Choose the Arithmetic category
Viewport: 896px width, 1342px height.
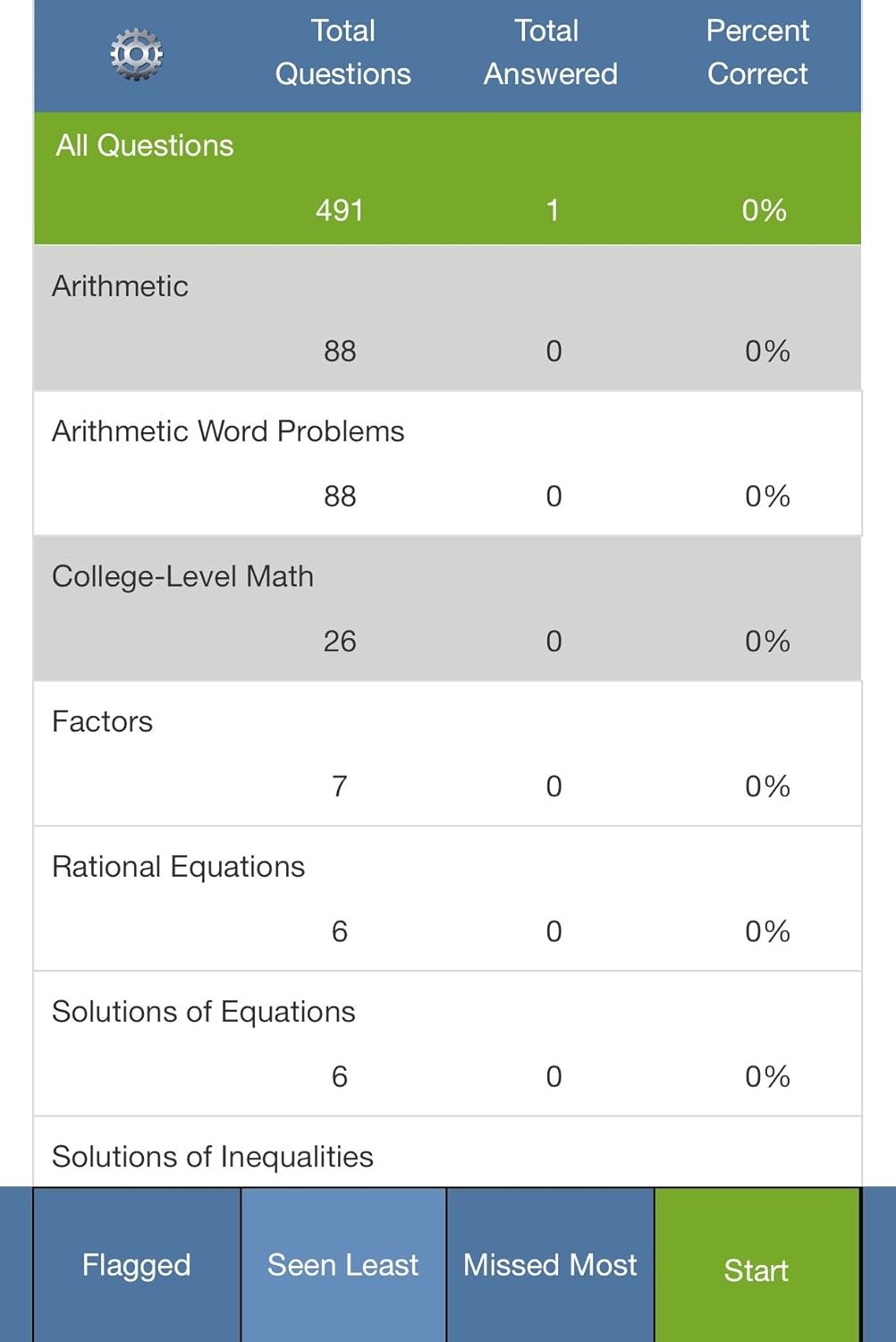[x=447, y=319]
